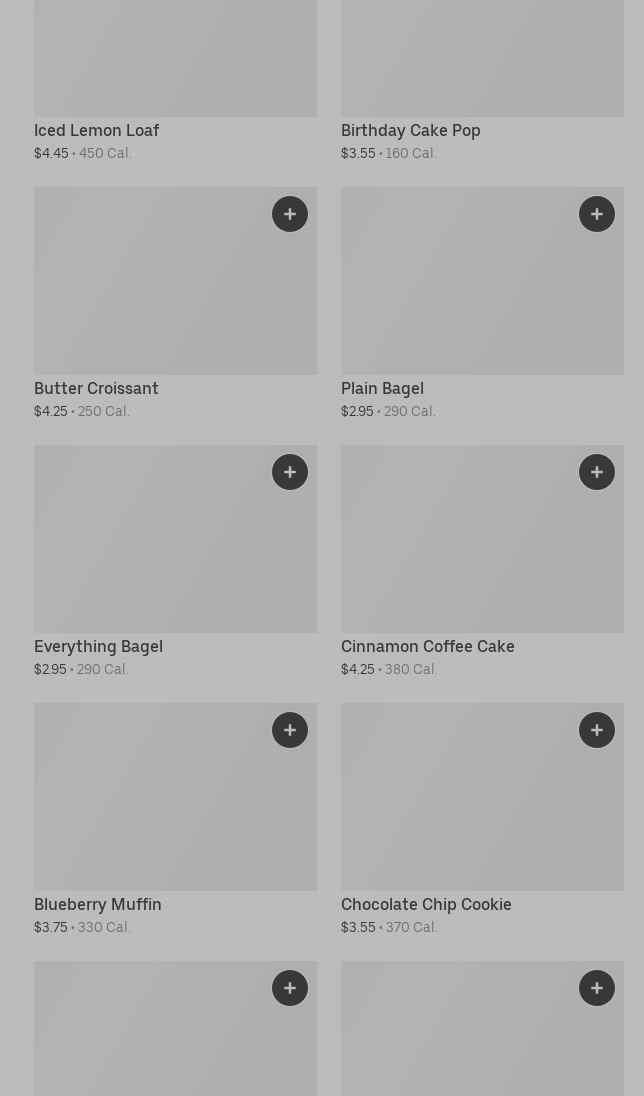Add Cinnamon Coffee Cake to cart
Screen dimensions: 644x1096
tap(596, 472)
